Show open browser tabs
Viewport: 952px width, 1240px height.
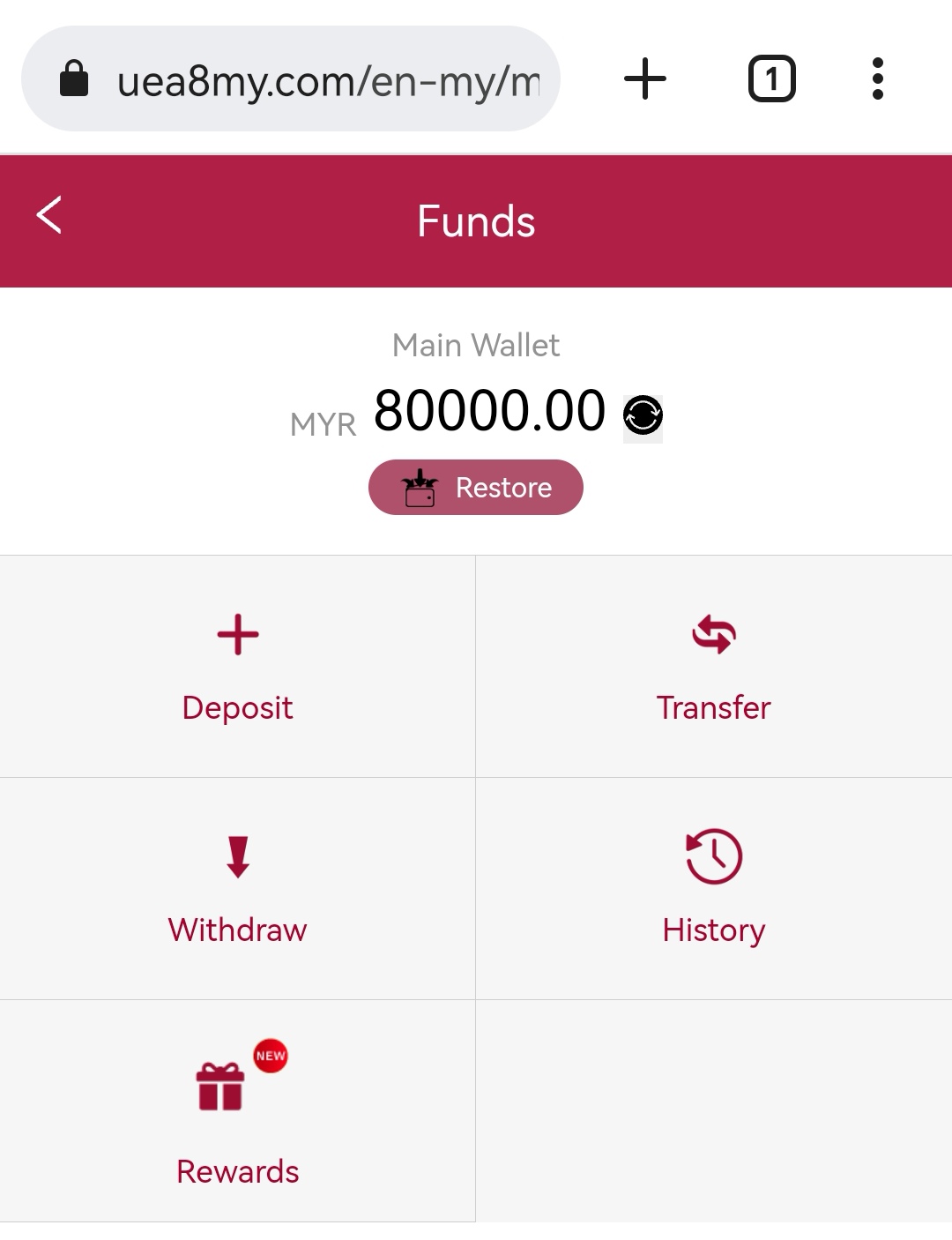(x=772, y=79)
